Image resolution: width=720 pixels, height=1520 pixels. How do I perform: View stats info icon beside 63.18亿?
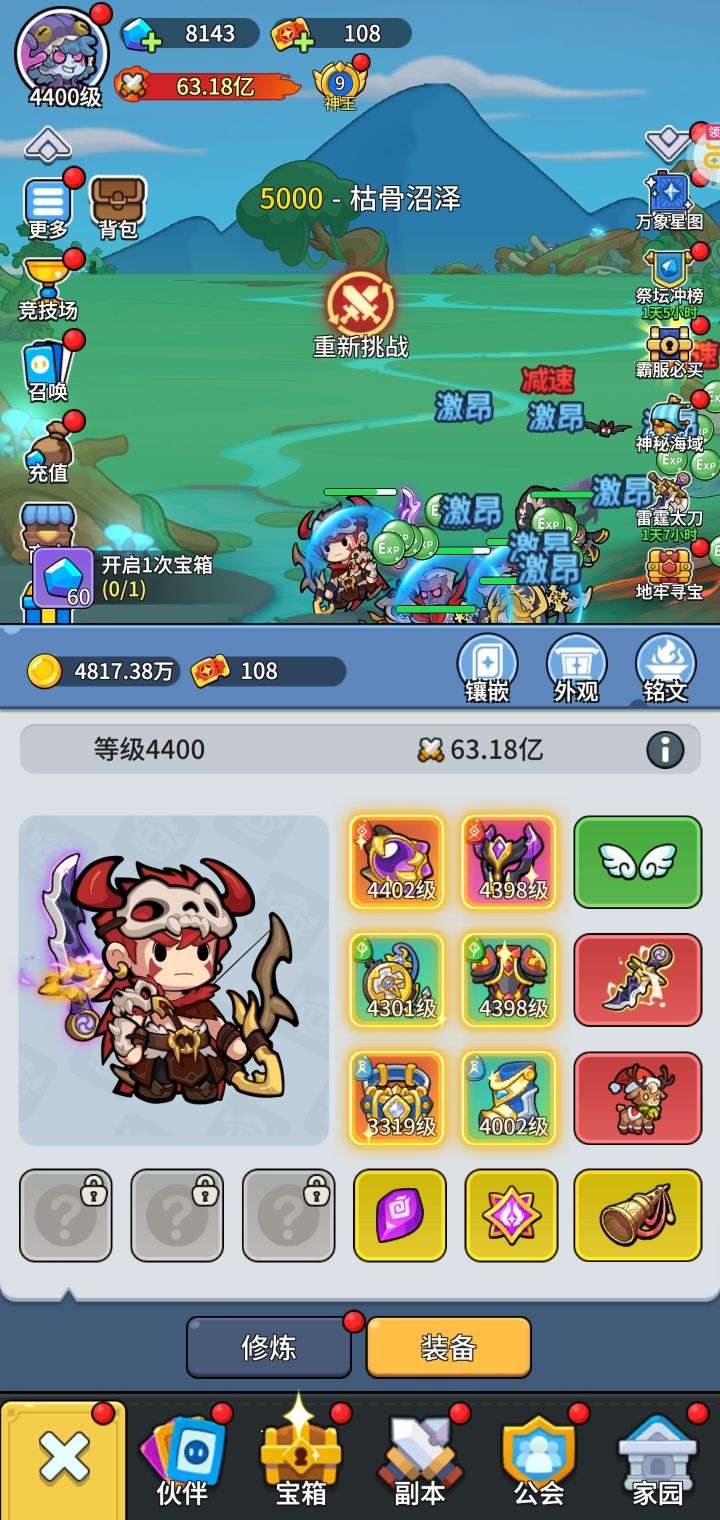665,748
